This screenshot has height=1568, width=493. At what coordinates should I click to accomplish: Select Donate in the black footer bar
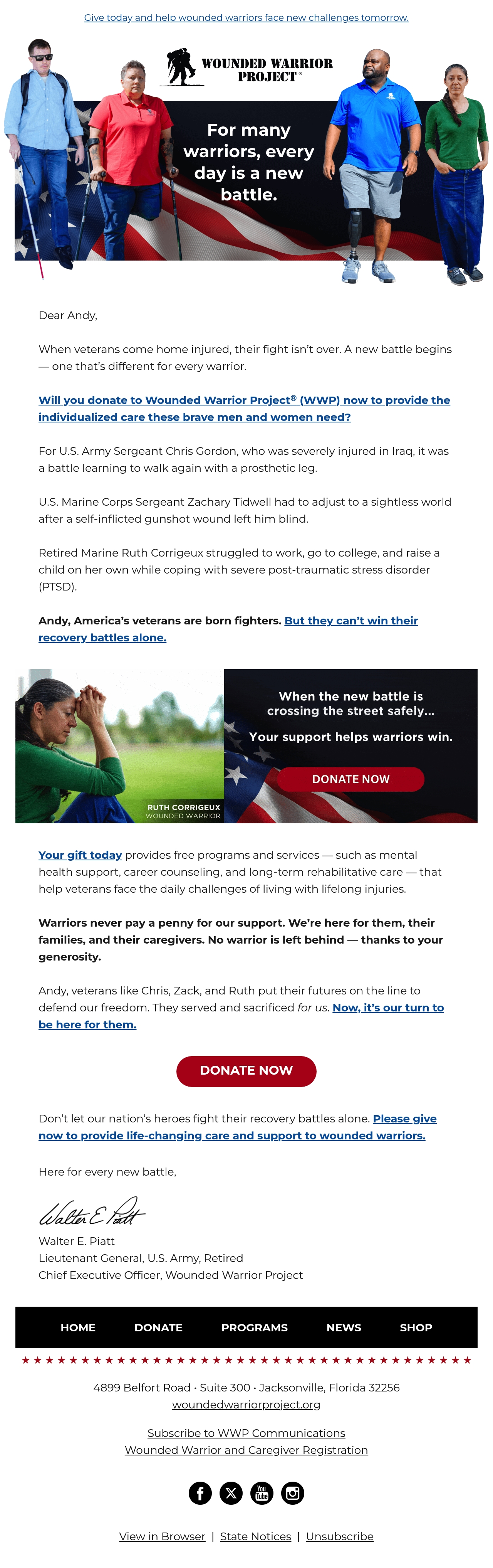tap(158, 1327)
